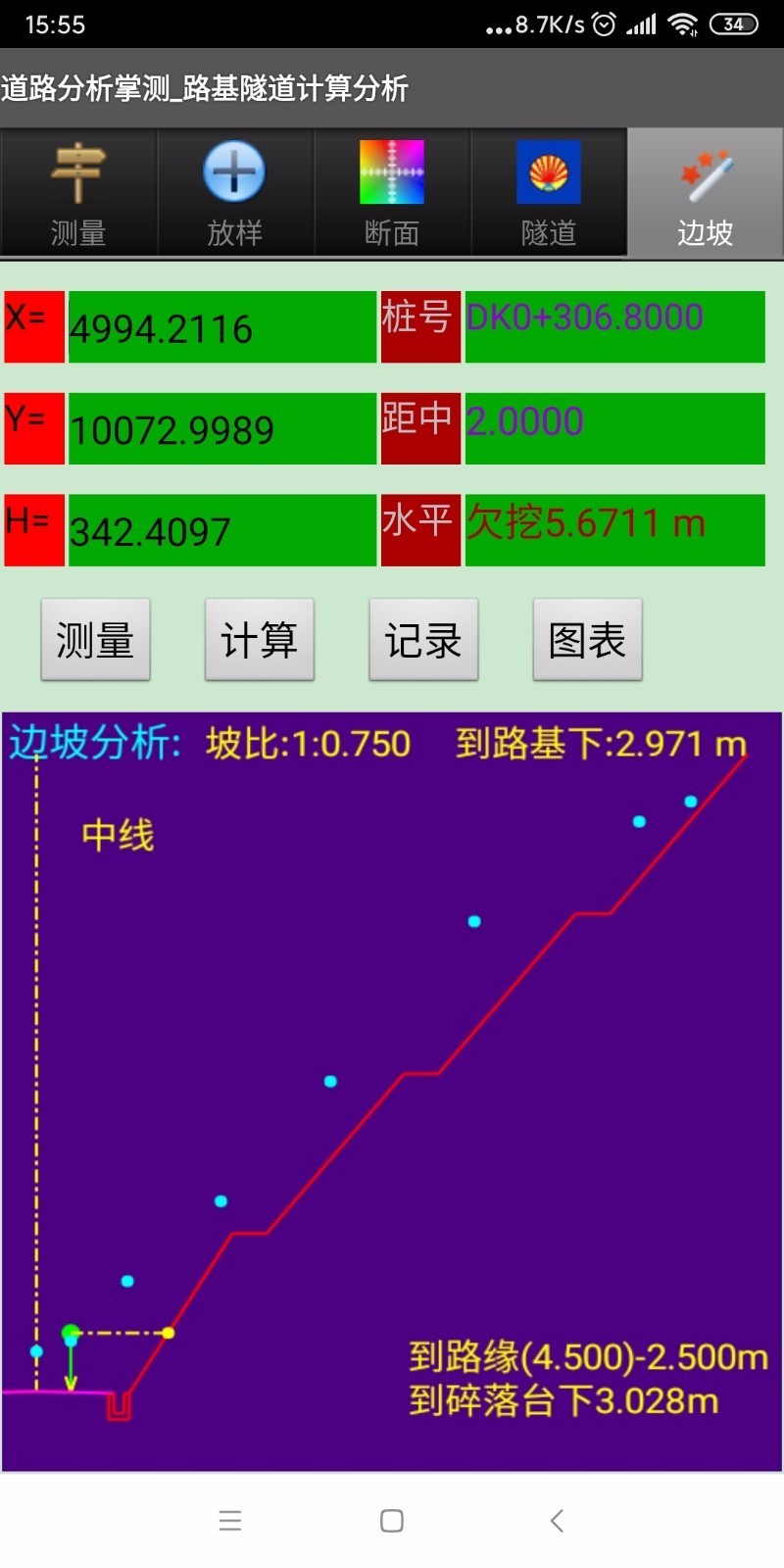The width and height of the screenshot is (784, 1568).
Task: Click the 距中 offset value 2.0000
Action: [613, 429]
